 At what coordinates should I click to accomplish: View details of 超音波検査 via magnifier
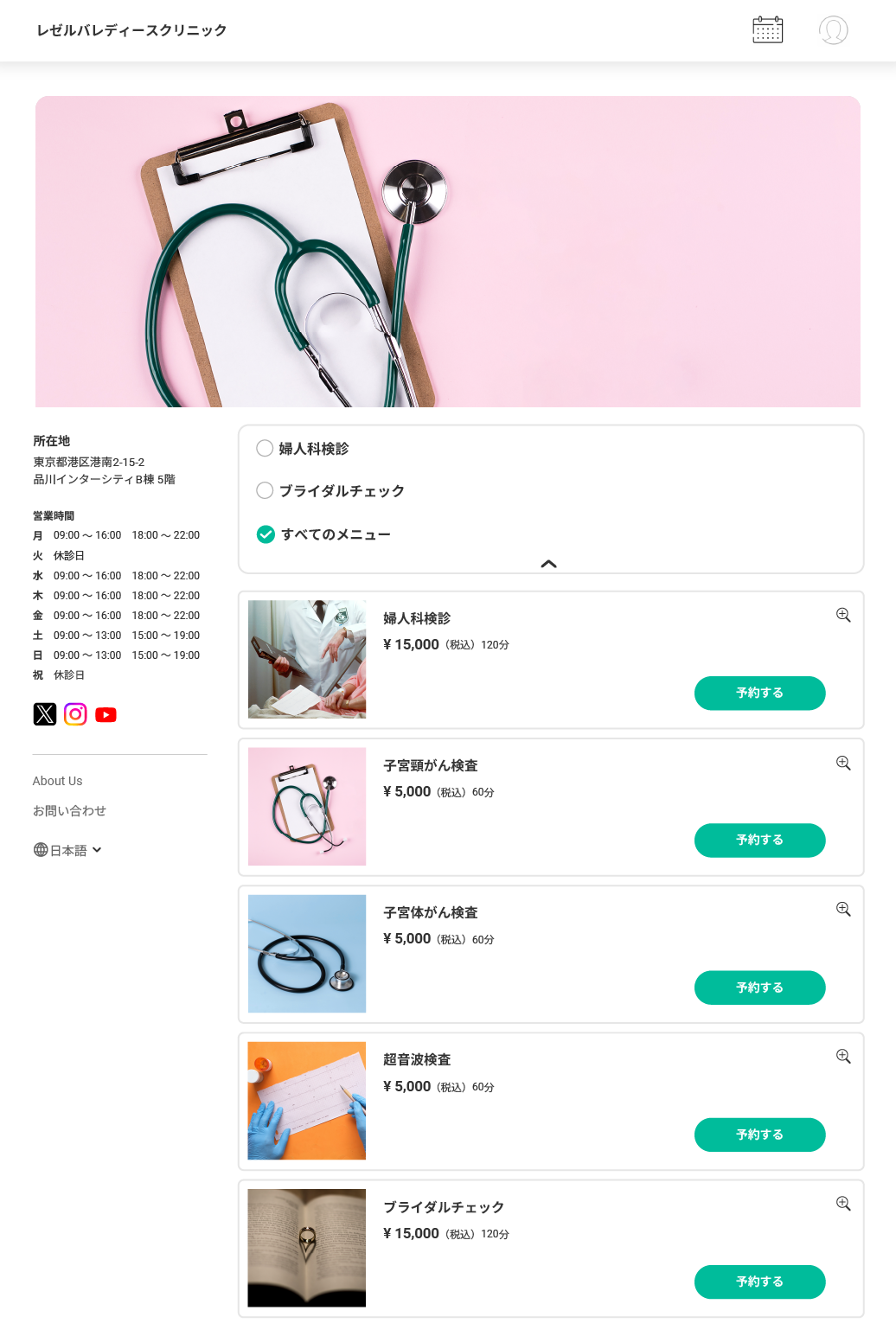click(843, 1056)
